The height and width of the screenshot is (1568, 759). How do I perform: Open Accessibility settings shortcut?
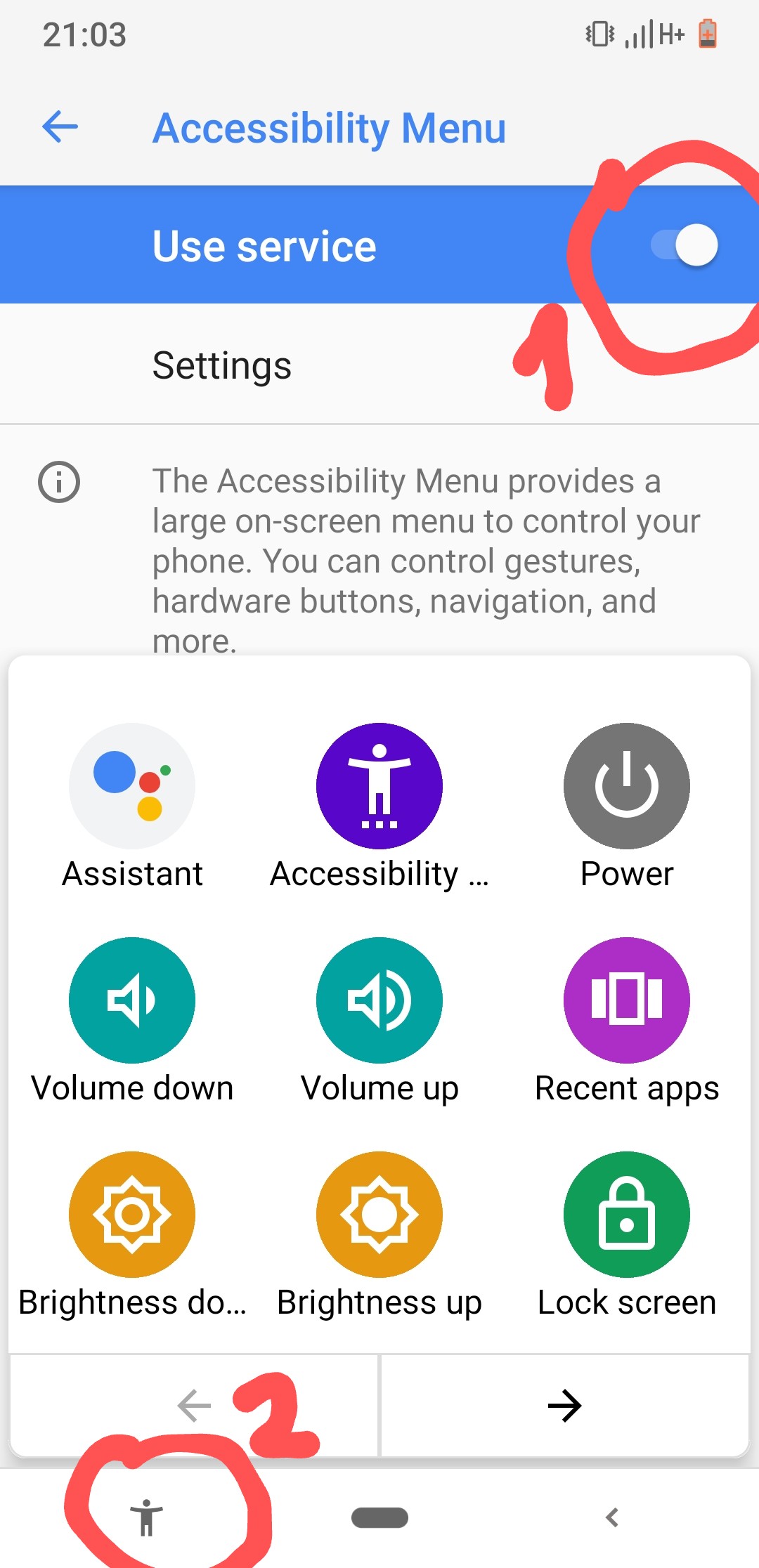coord(379,787)
